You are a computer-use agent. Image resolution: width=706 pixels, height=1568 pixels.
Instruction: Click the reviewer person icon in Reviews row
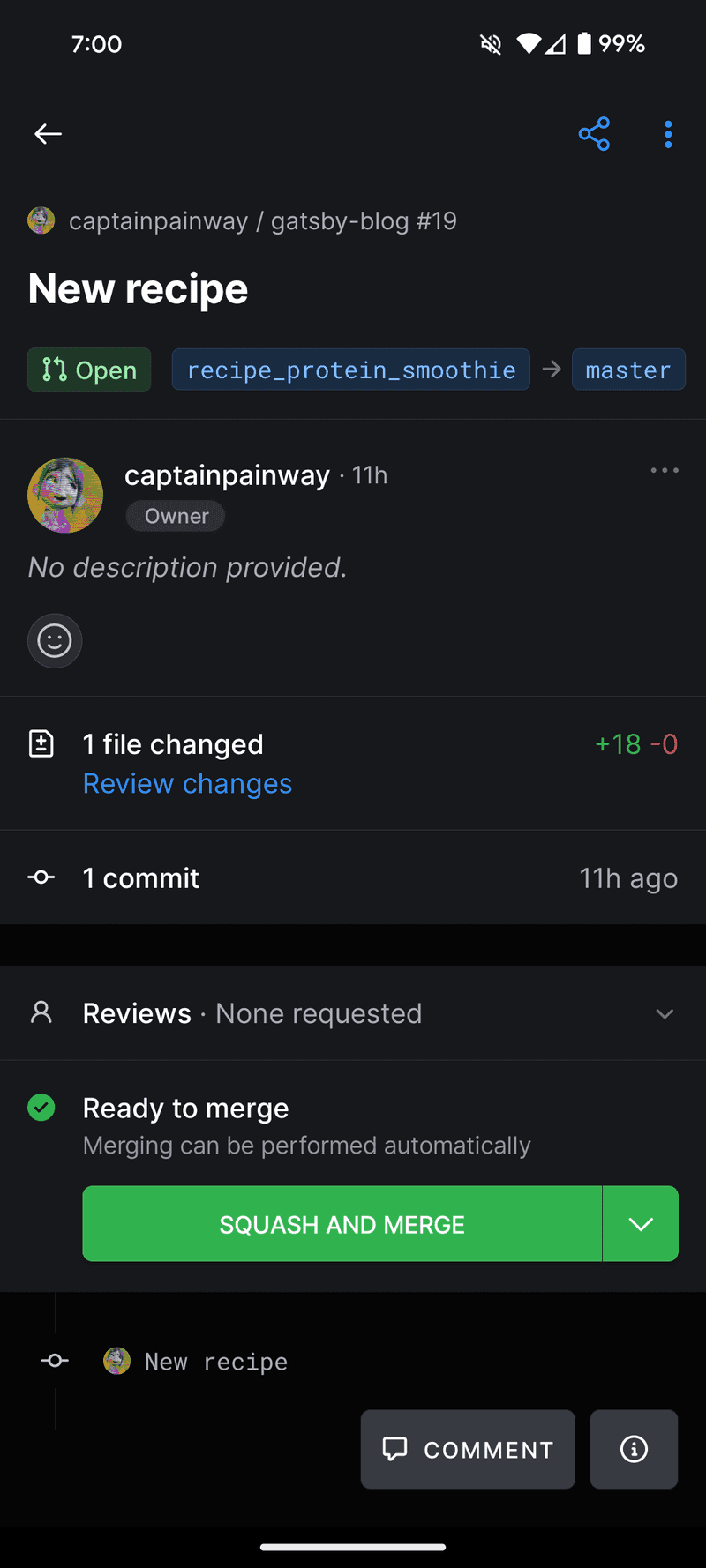pyautogui.click(x=41, y=1013)
